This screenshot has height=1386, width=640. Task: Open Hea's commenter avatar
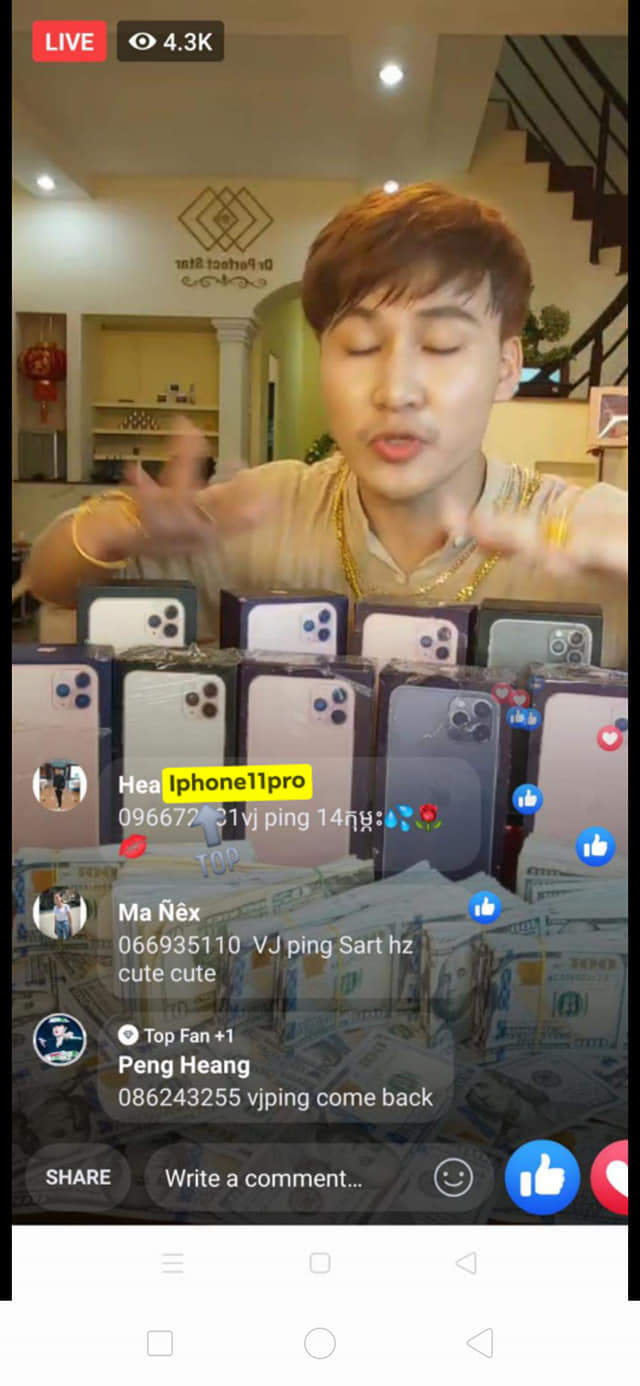pos(59,785)
